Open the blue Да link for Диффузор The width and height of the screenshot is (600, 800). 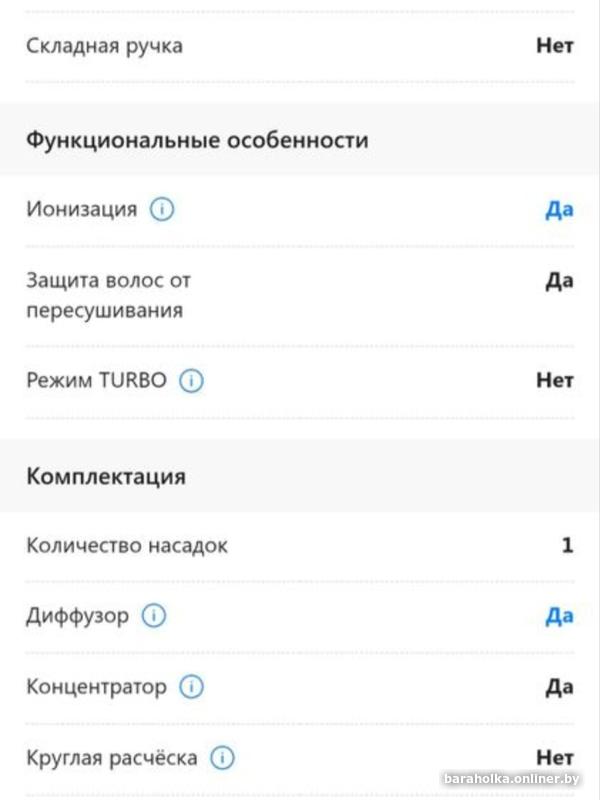pyautogui.click(x=559, y=616)
